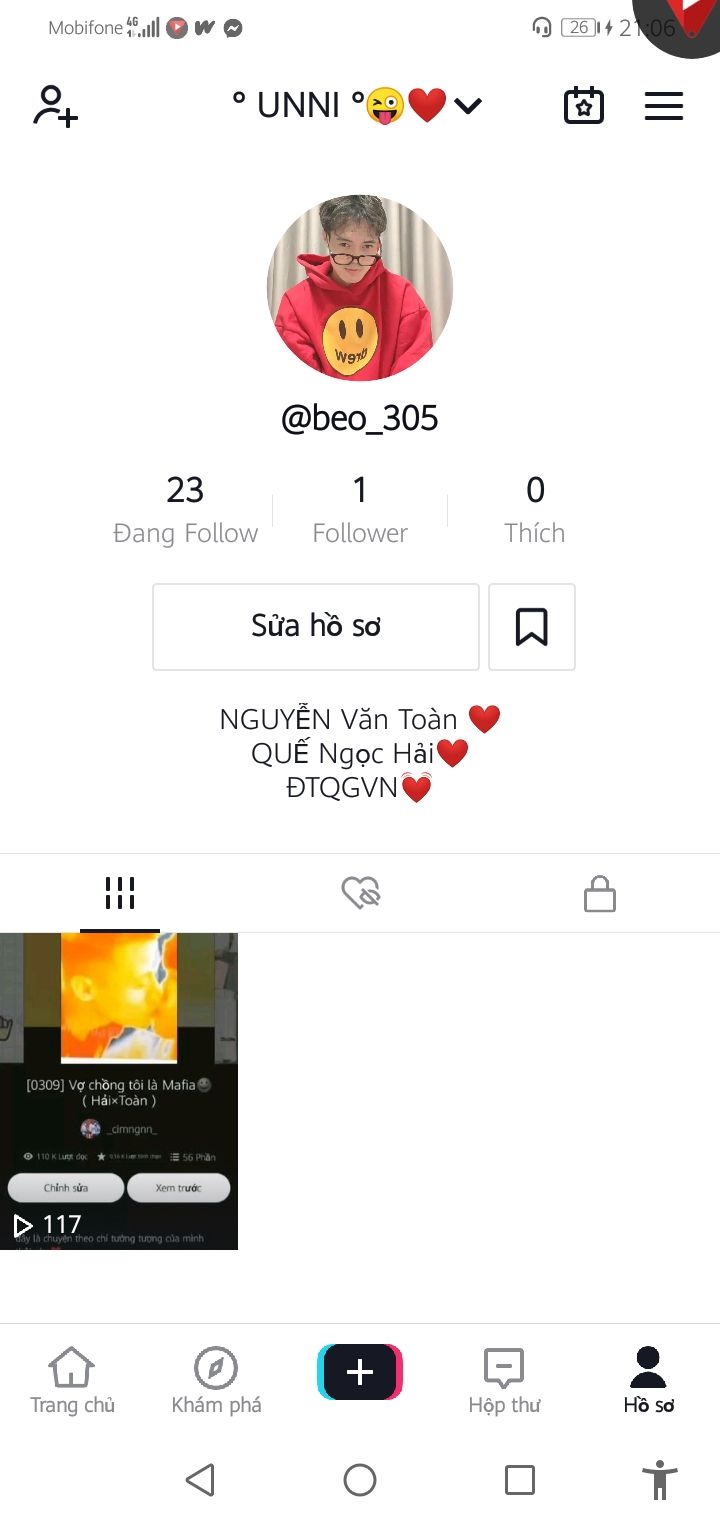
Task: Open the Hộp thư inbox tab
Action: (504, 1381)
